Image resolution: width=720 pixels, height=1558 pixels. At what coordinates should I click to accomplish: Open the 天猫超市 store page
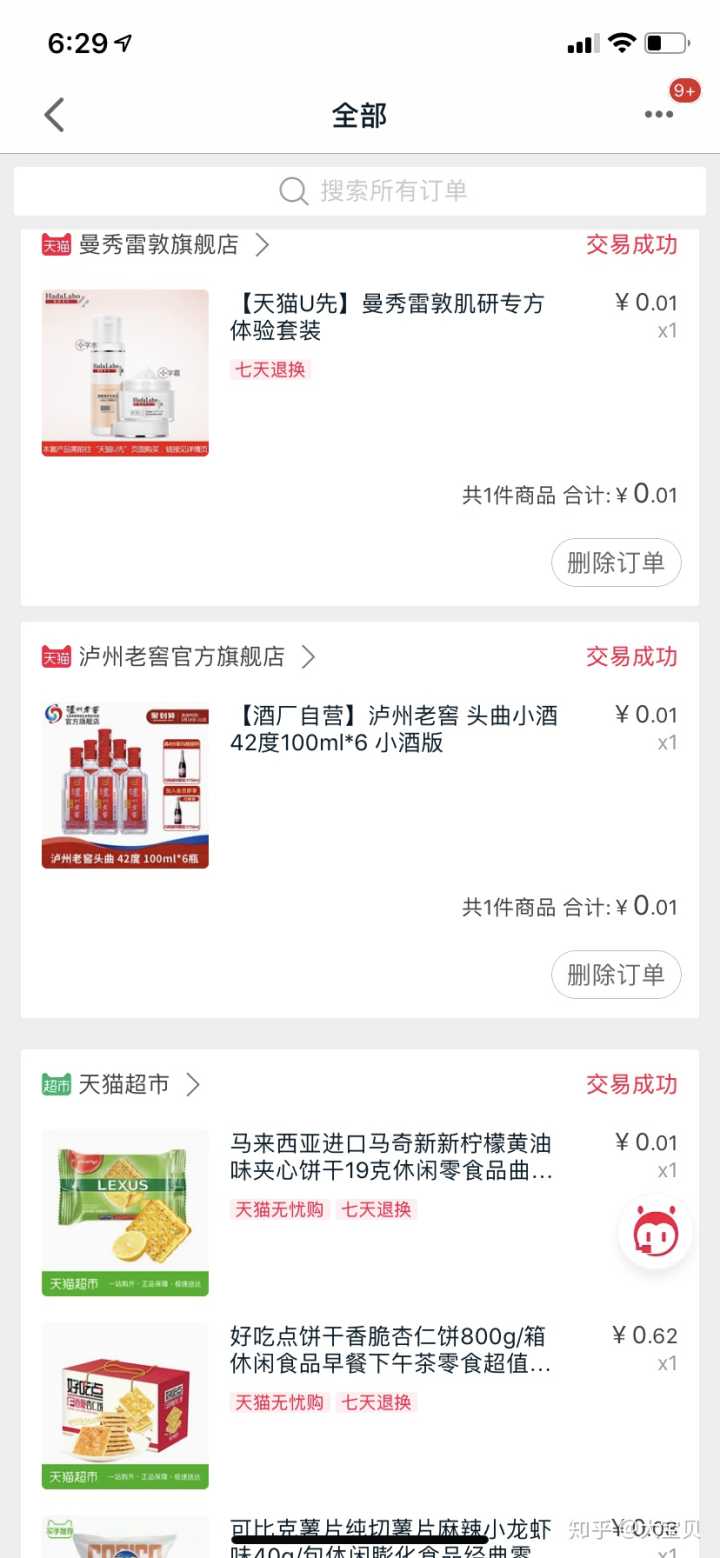point(125,1084)
